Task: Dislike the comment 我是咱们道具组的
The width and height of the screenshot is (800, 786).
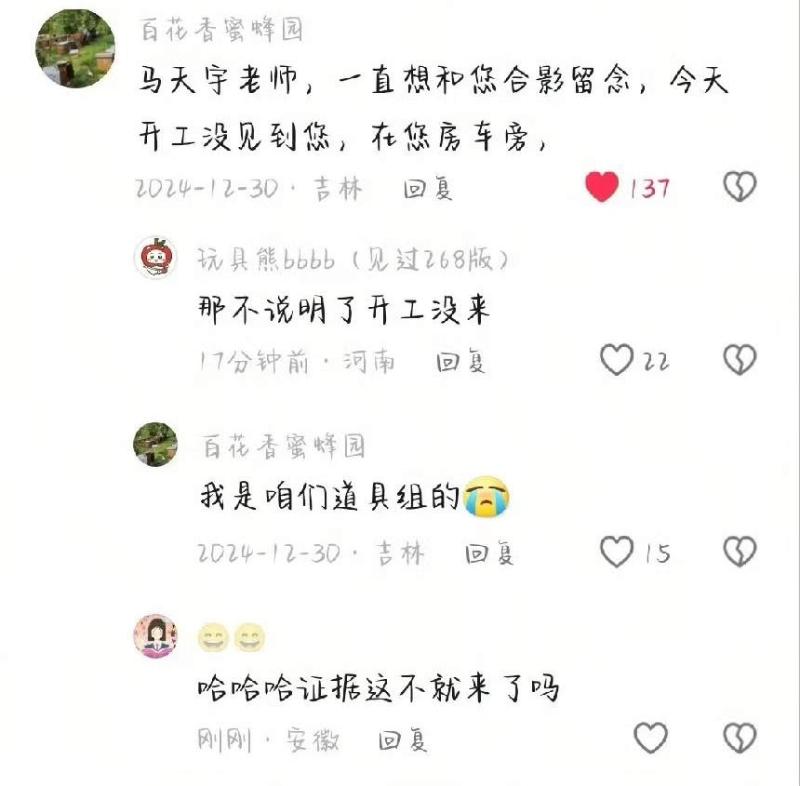Action: point(739,551)
